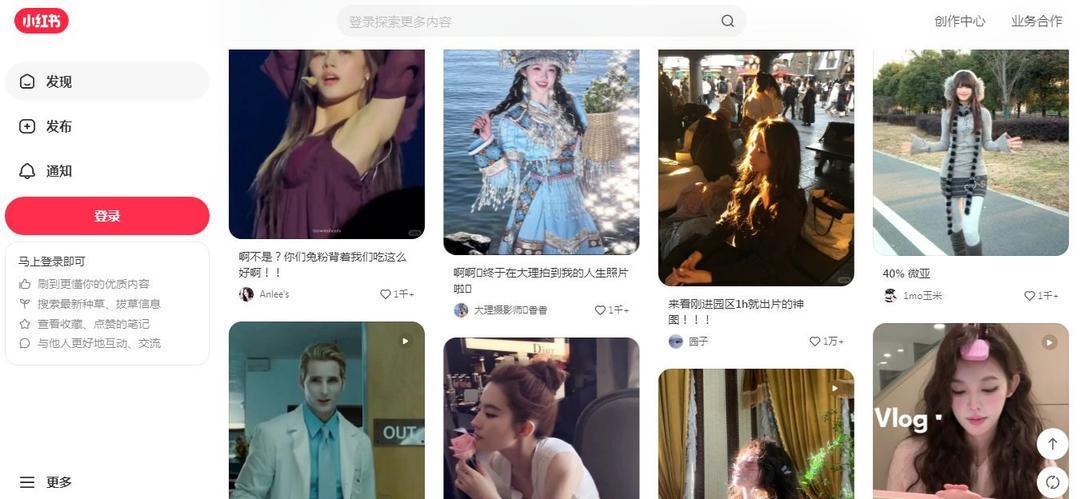Open 业务合作 link
This screenshot has width=1080, height=499.
coord(1036,21)
